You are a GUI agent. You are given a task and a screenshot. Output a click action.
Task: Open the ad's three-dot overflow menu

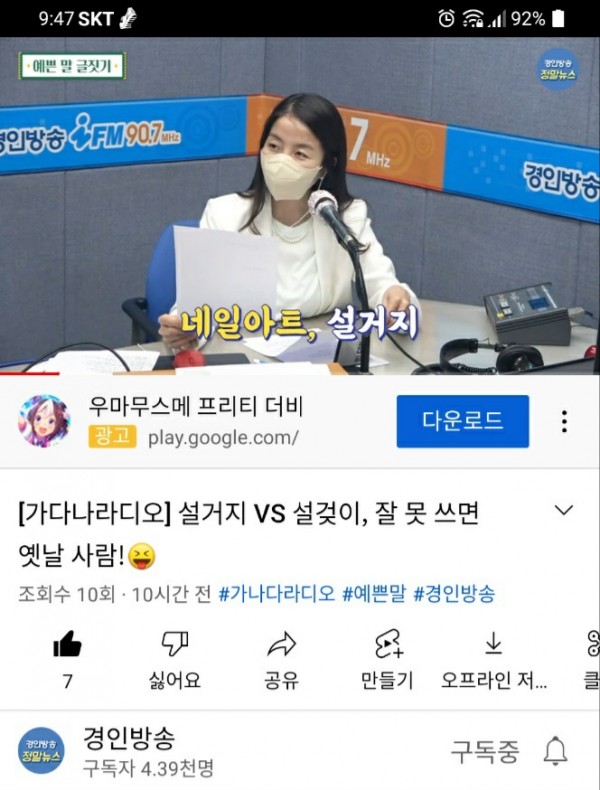pyautogui.click(x=565, y=421)
